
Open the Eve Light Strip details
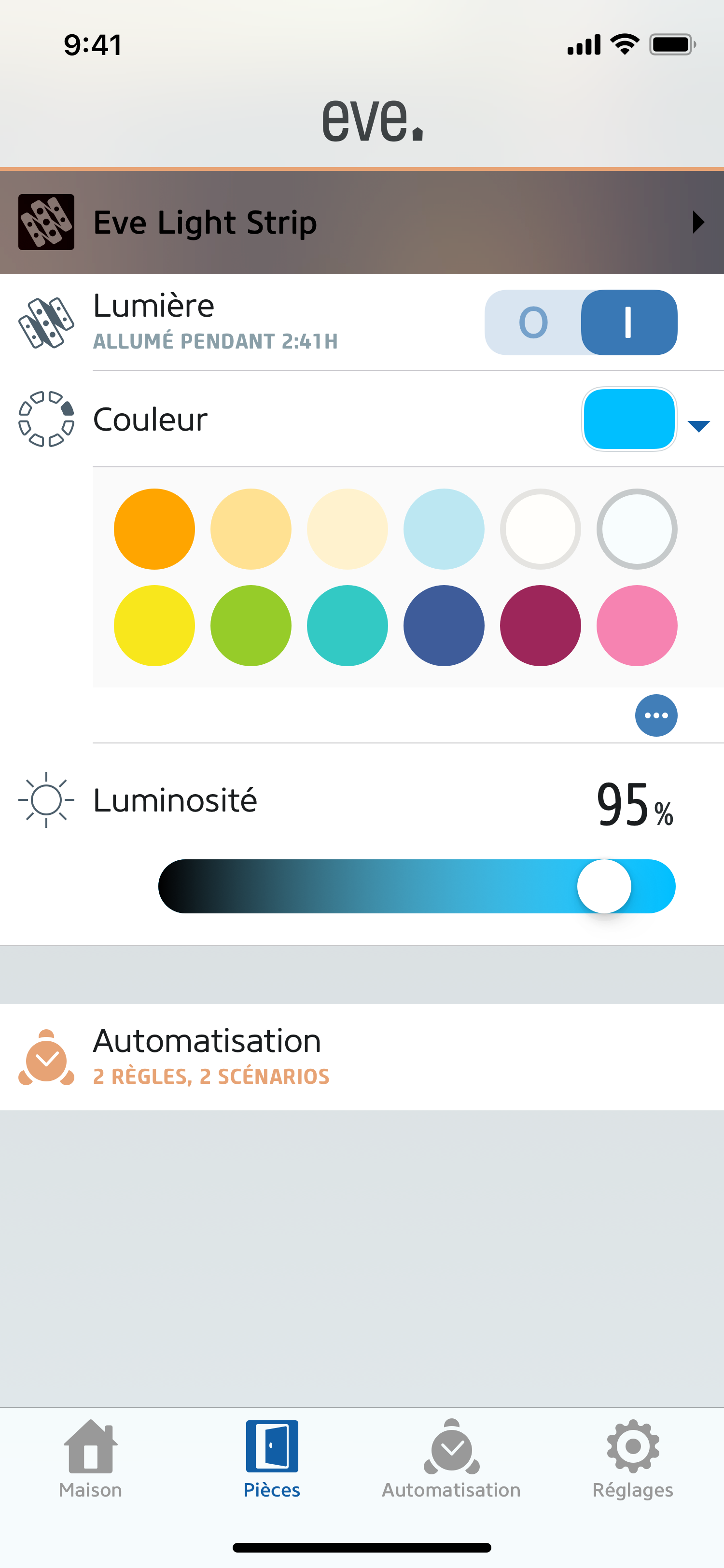362,222
